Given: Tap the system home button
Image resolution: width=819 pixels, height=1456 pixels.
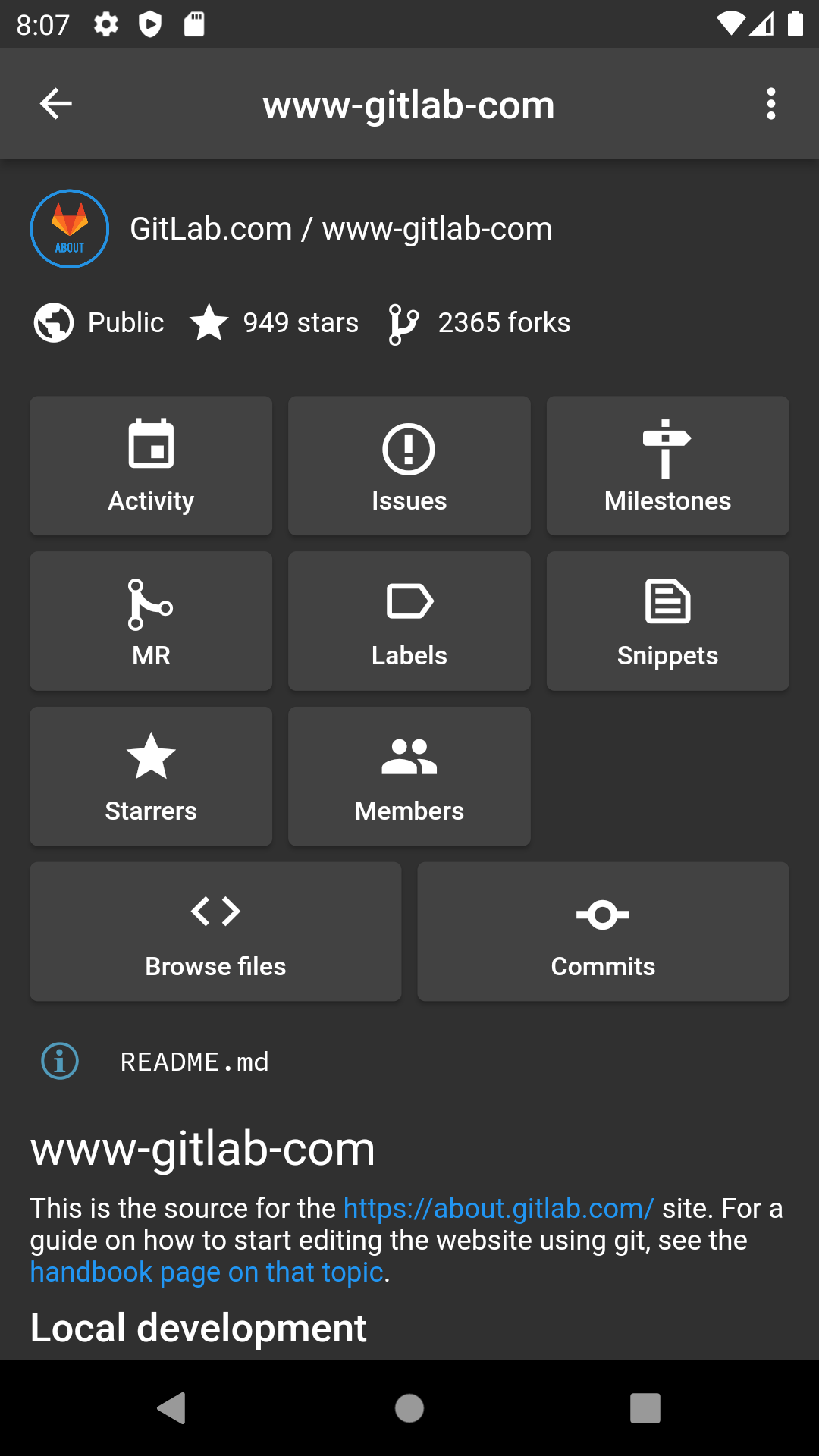Looking at the screenshot, I should tap(409, 1408).
